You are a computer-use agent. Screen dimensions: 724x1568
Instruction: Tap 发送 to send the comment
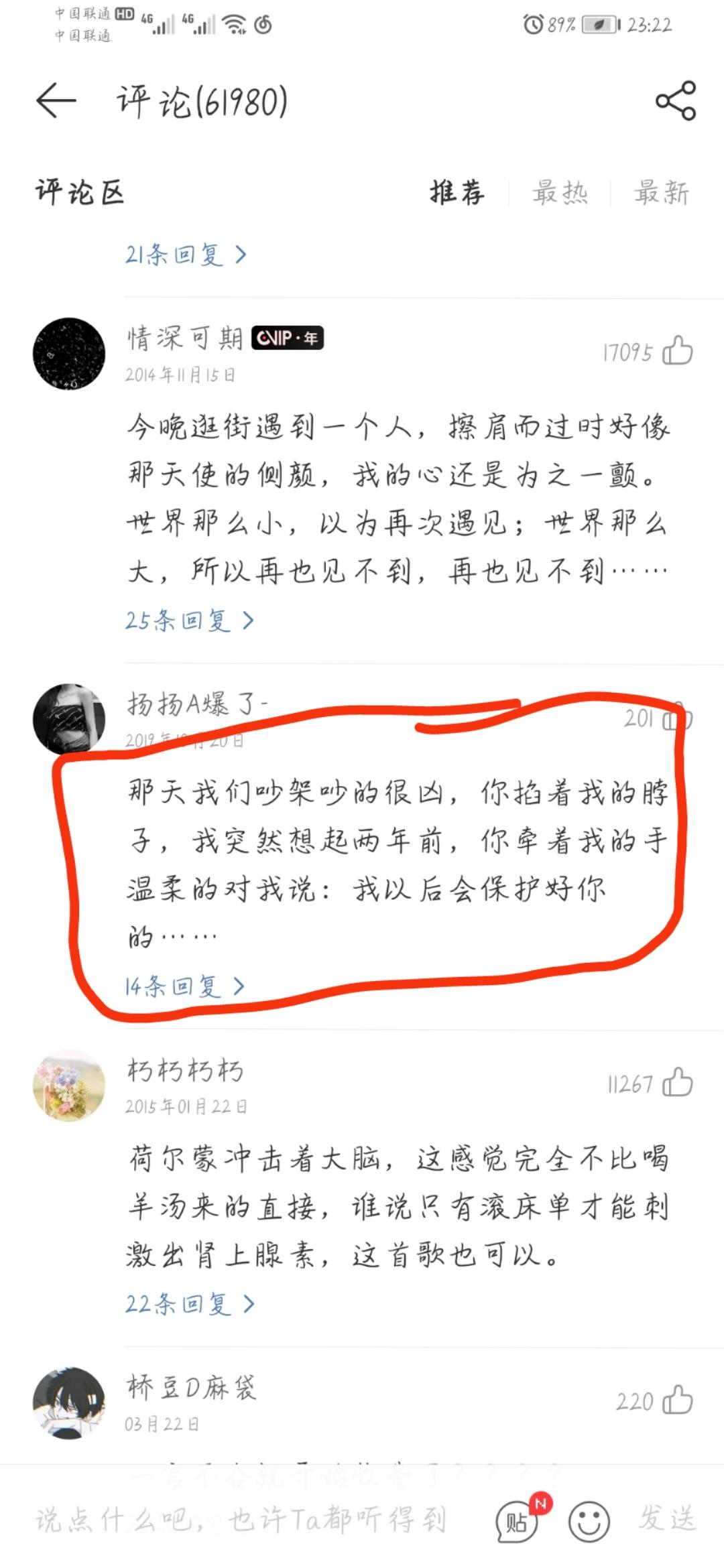coord(667,1519)
